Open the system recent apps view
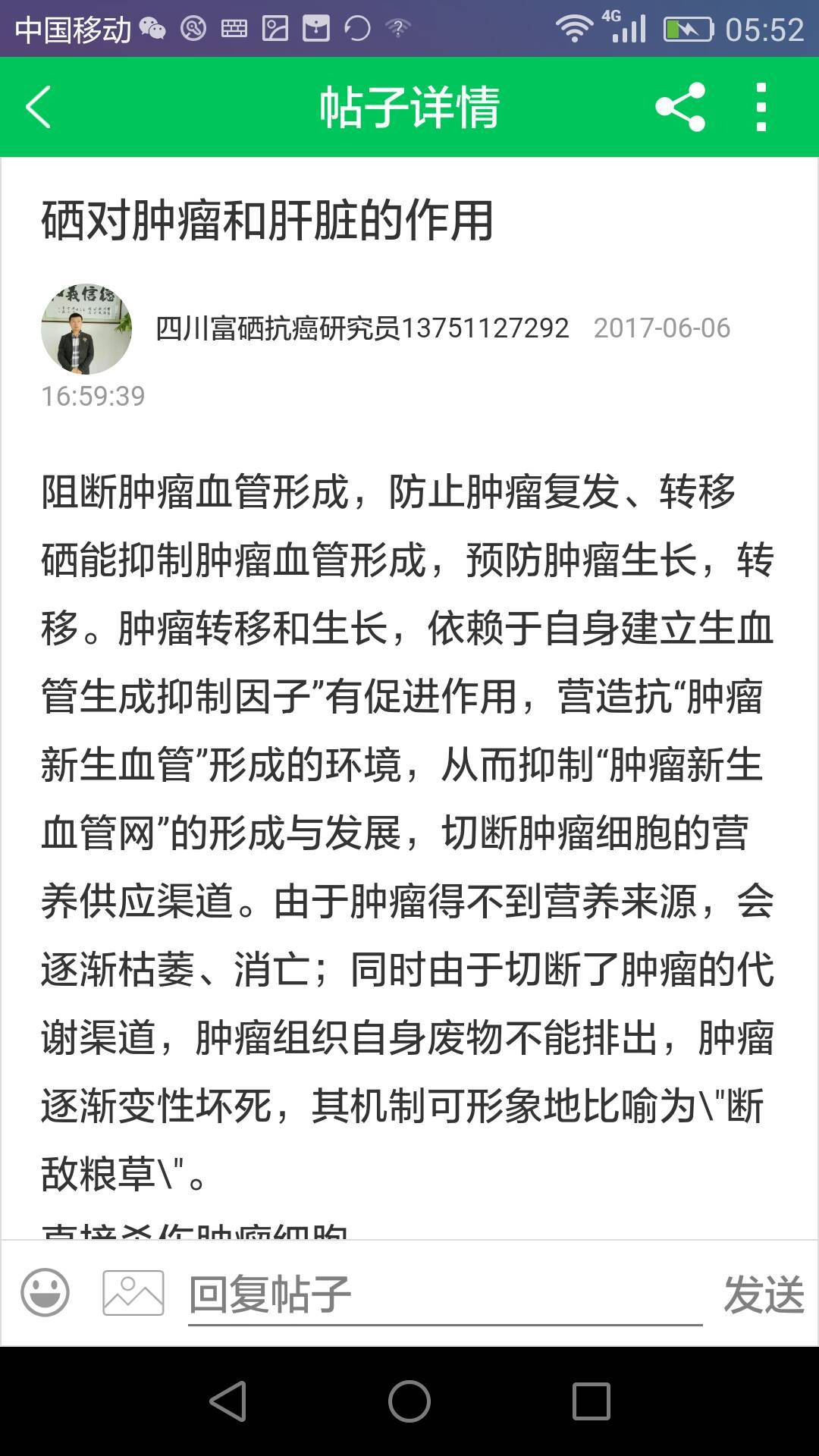 tap(591, 1401)
